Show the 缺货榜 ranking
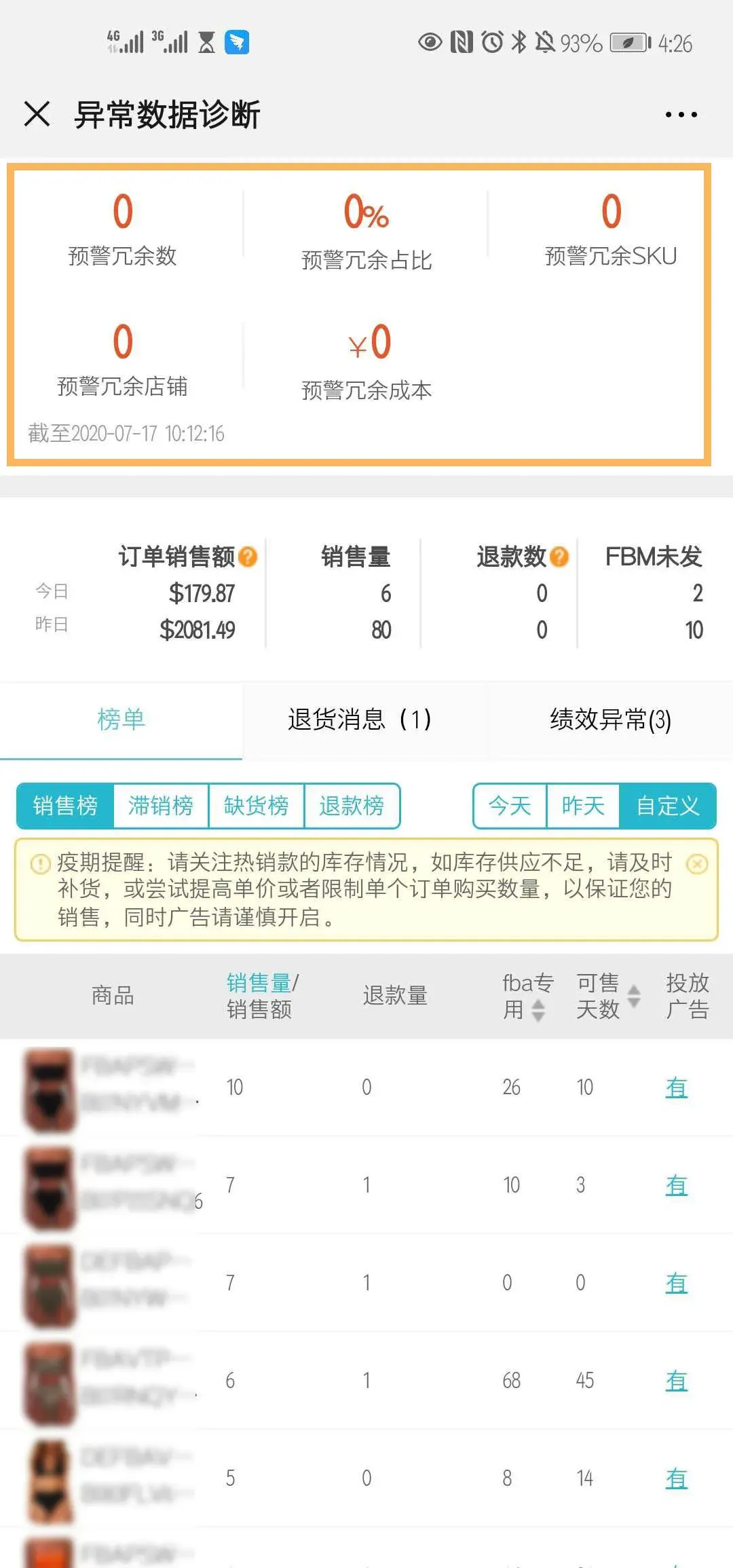The image size is (733, 1568). (256, 806)
